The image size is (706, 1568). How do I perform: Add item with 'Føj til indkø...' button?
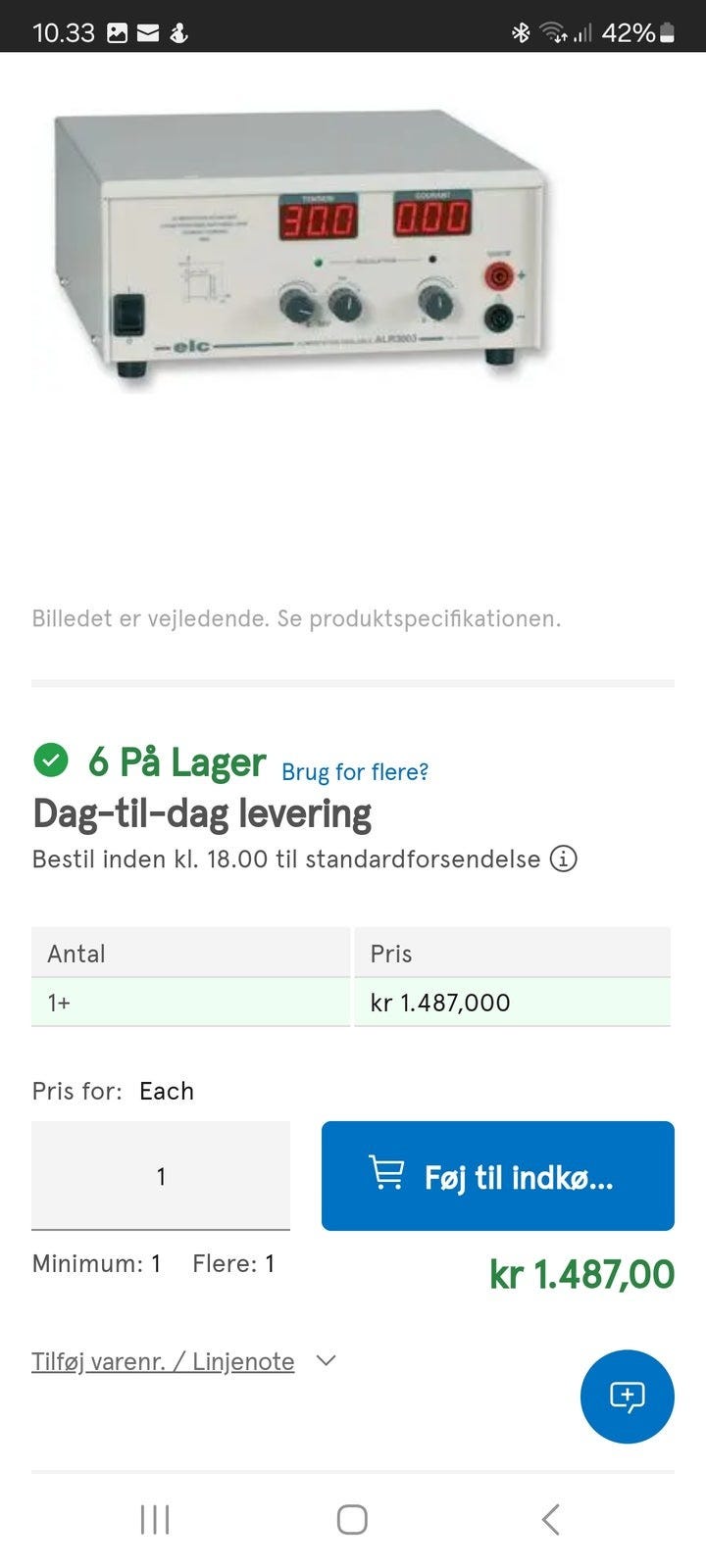(497, 1176)
